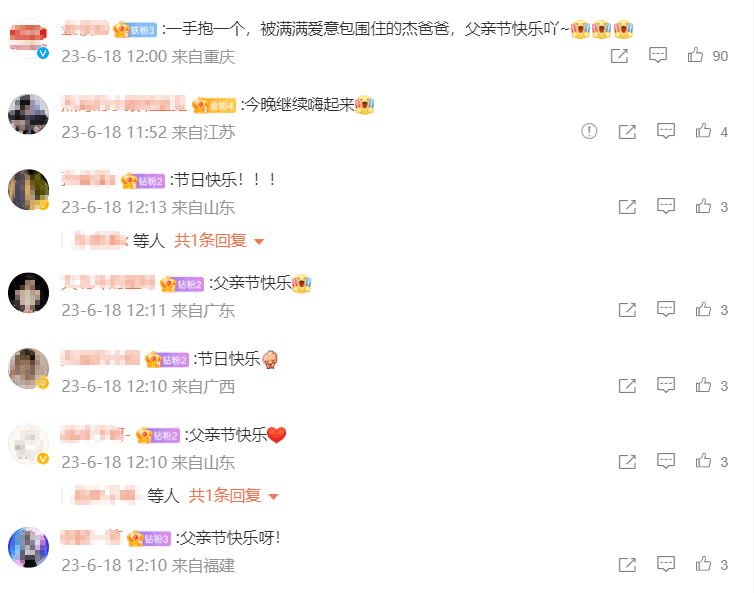This screenshot has width=754, height=593.
Task: Reply to the 节日快乐 comment from 广西
Action: click(x=665, y=386)
